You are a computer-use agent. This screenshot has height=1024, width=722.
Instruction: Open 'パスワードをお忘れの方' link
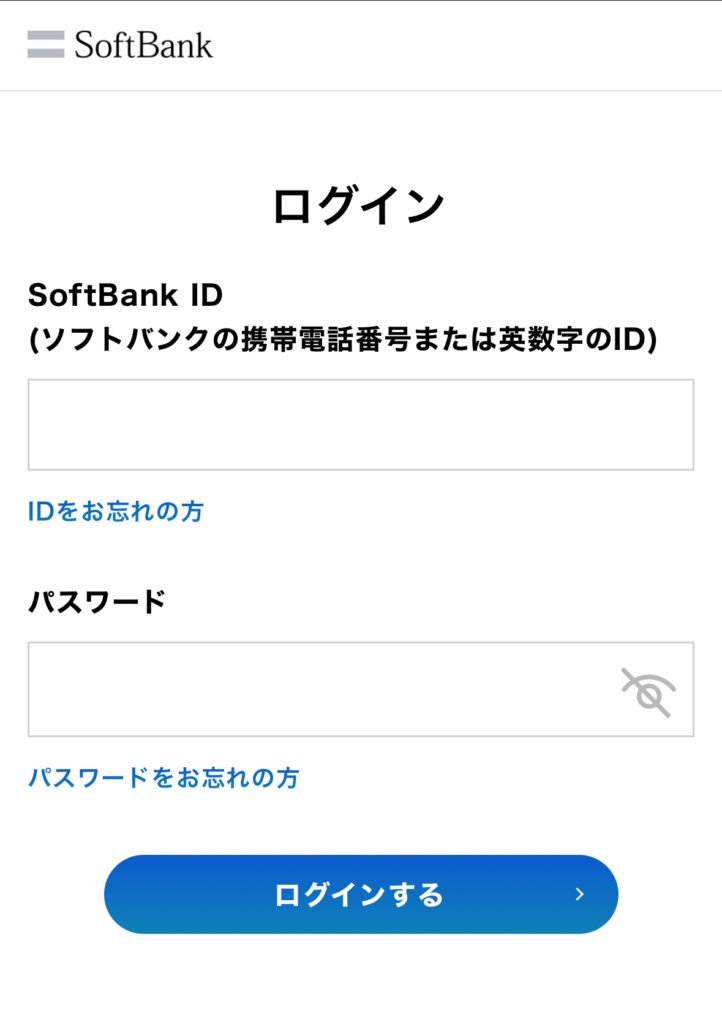click(163, 778)
